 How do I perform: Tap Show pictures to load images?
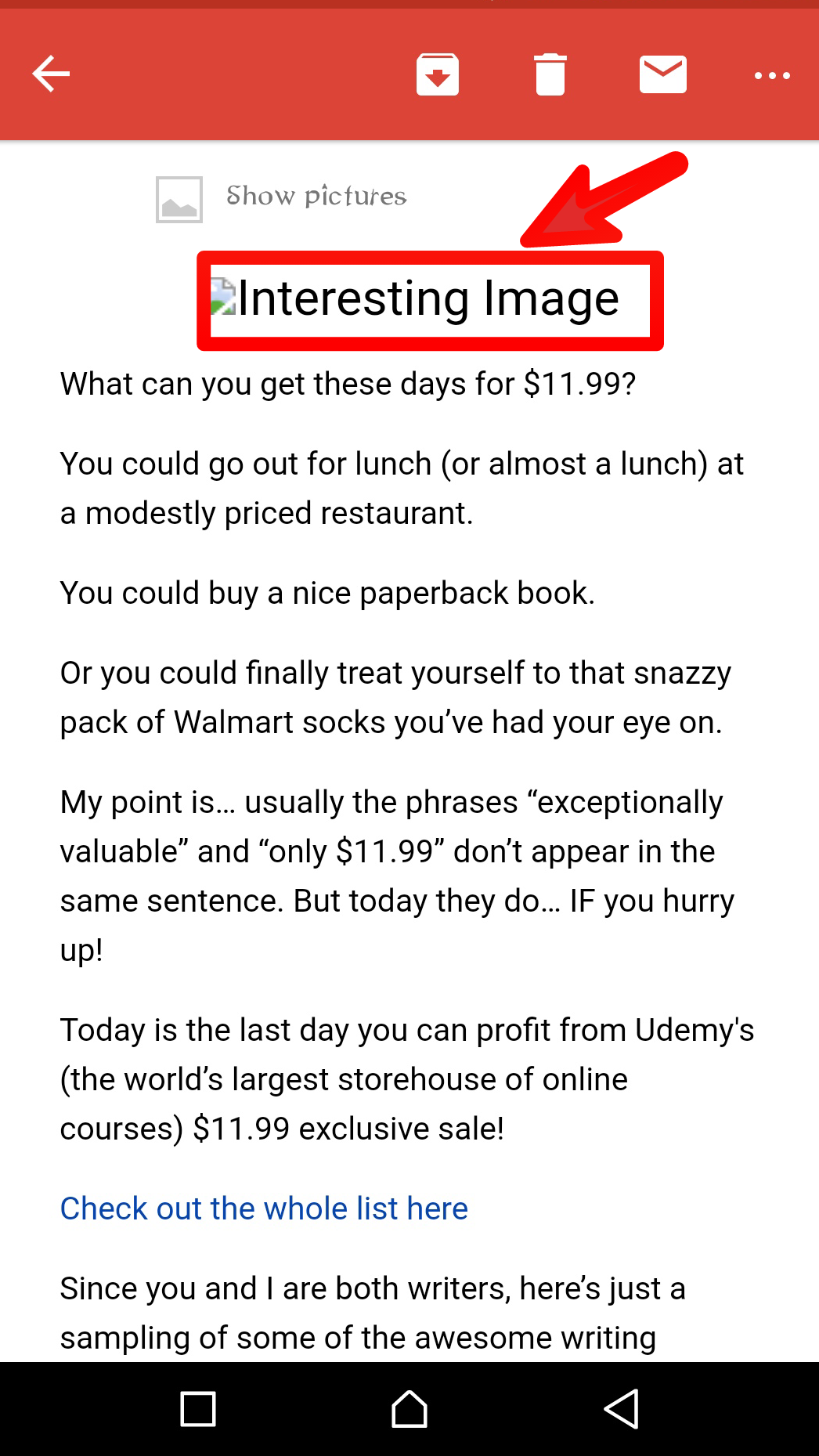(316, 196)
